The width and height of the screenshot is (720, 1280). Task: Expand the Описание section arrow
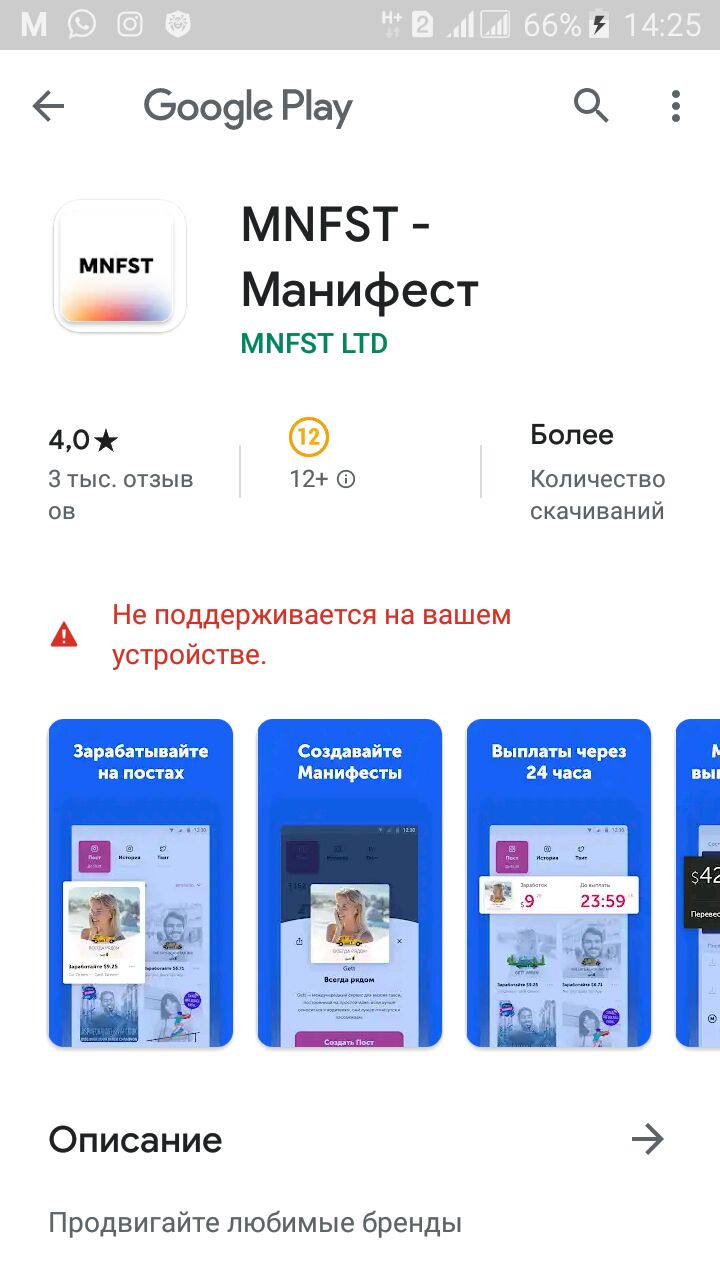click(648, 1139)
